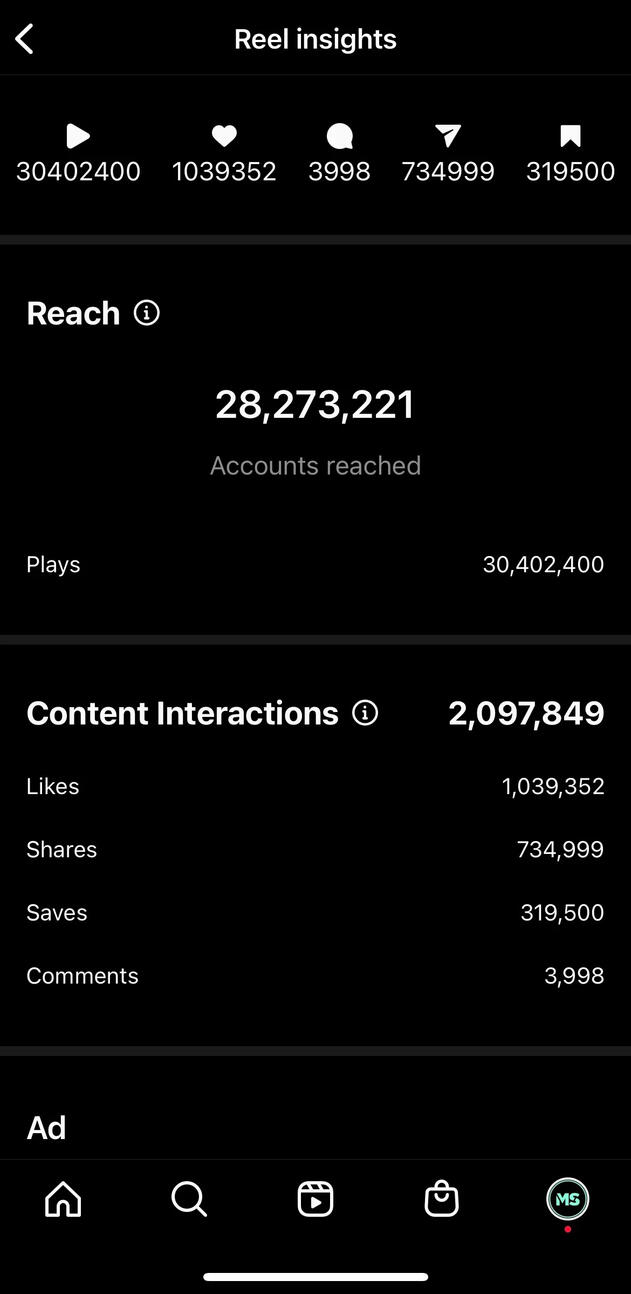Open the Search tab
The width and height of the screenshot is (631, 1294).
(189, 1198)
